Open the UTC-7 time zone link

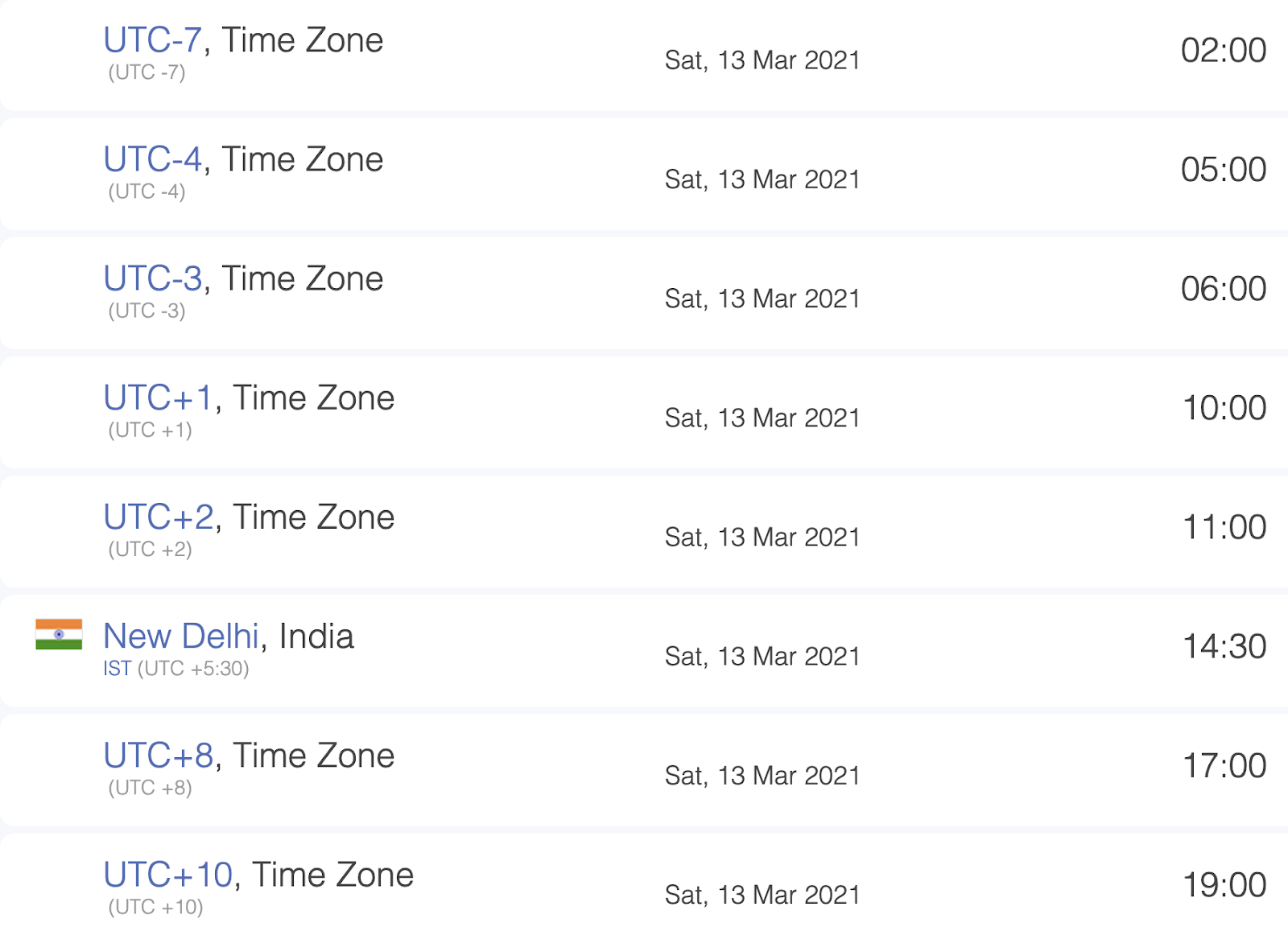pos(152,40)
